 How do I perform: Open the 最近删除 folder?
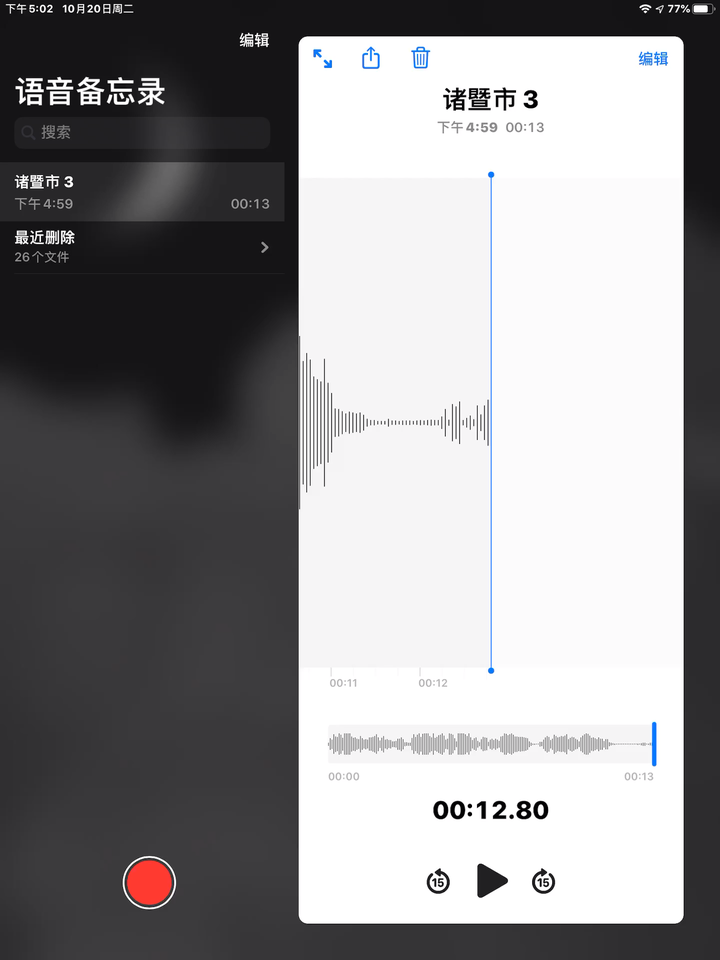tap(142, 247)
